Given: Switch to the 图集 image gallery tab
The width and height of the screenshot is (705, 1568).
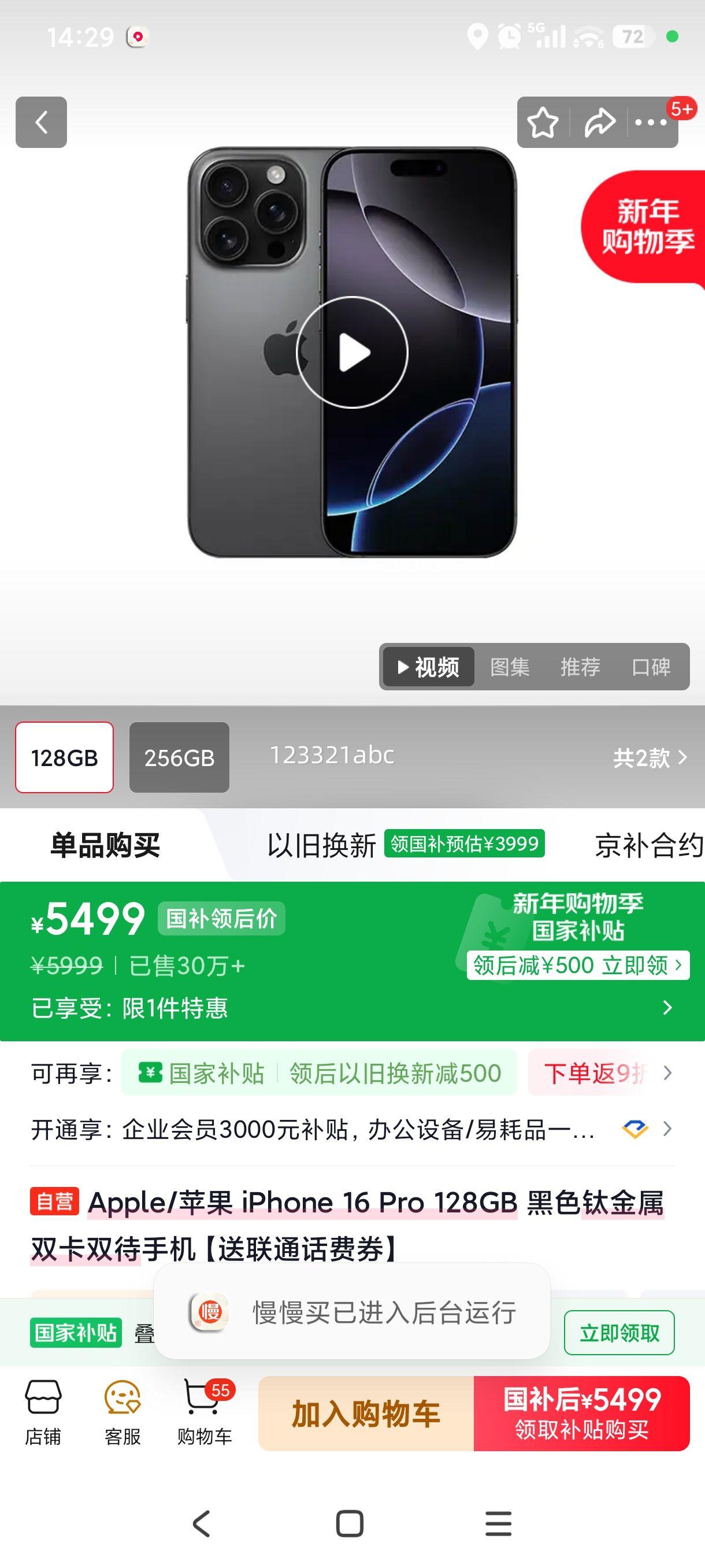Looking at the screenshot, I should pyautogui.click(x=510, y=667).
